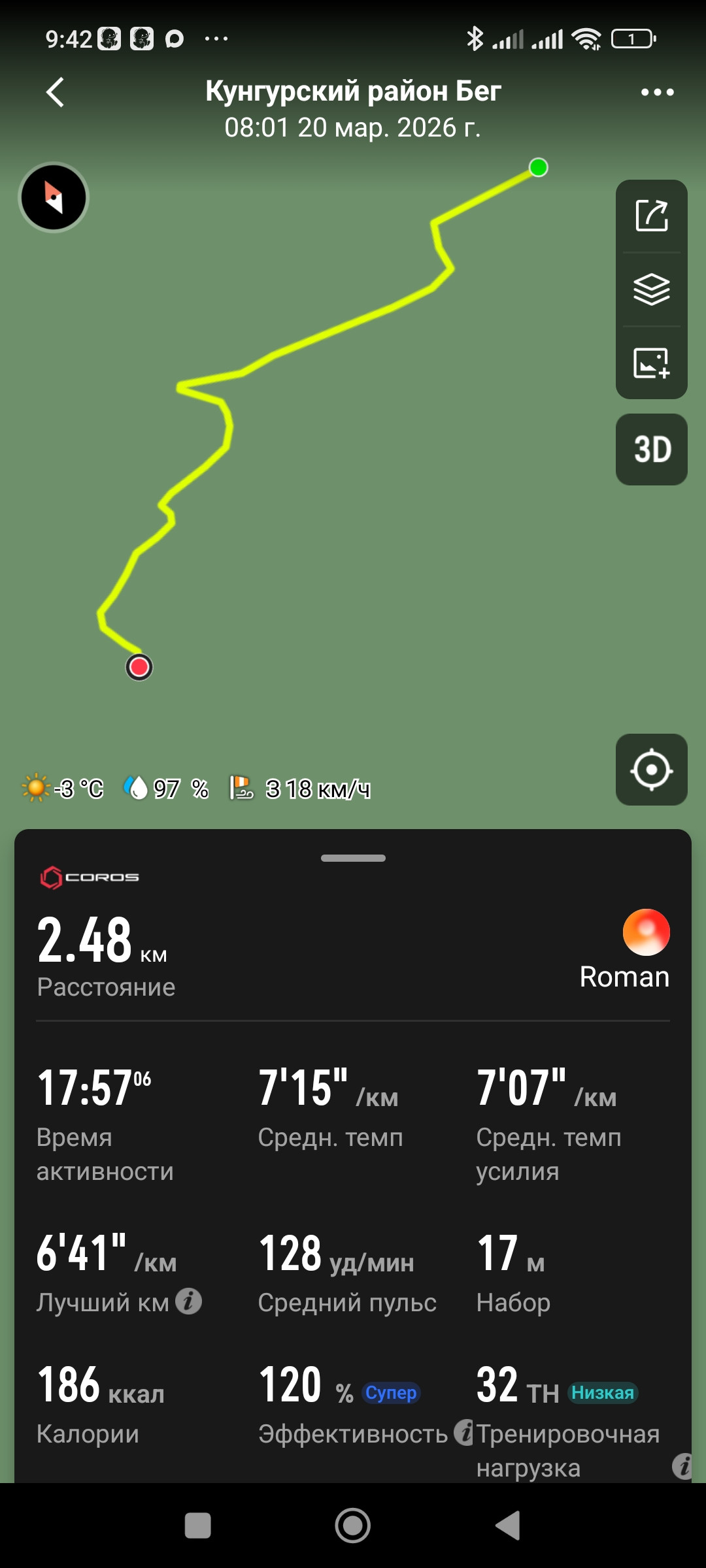The image size is (706, 1568).
Task: Open the three-dot overflow menu
Action: pyautogui.click(x=657, y=92)
